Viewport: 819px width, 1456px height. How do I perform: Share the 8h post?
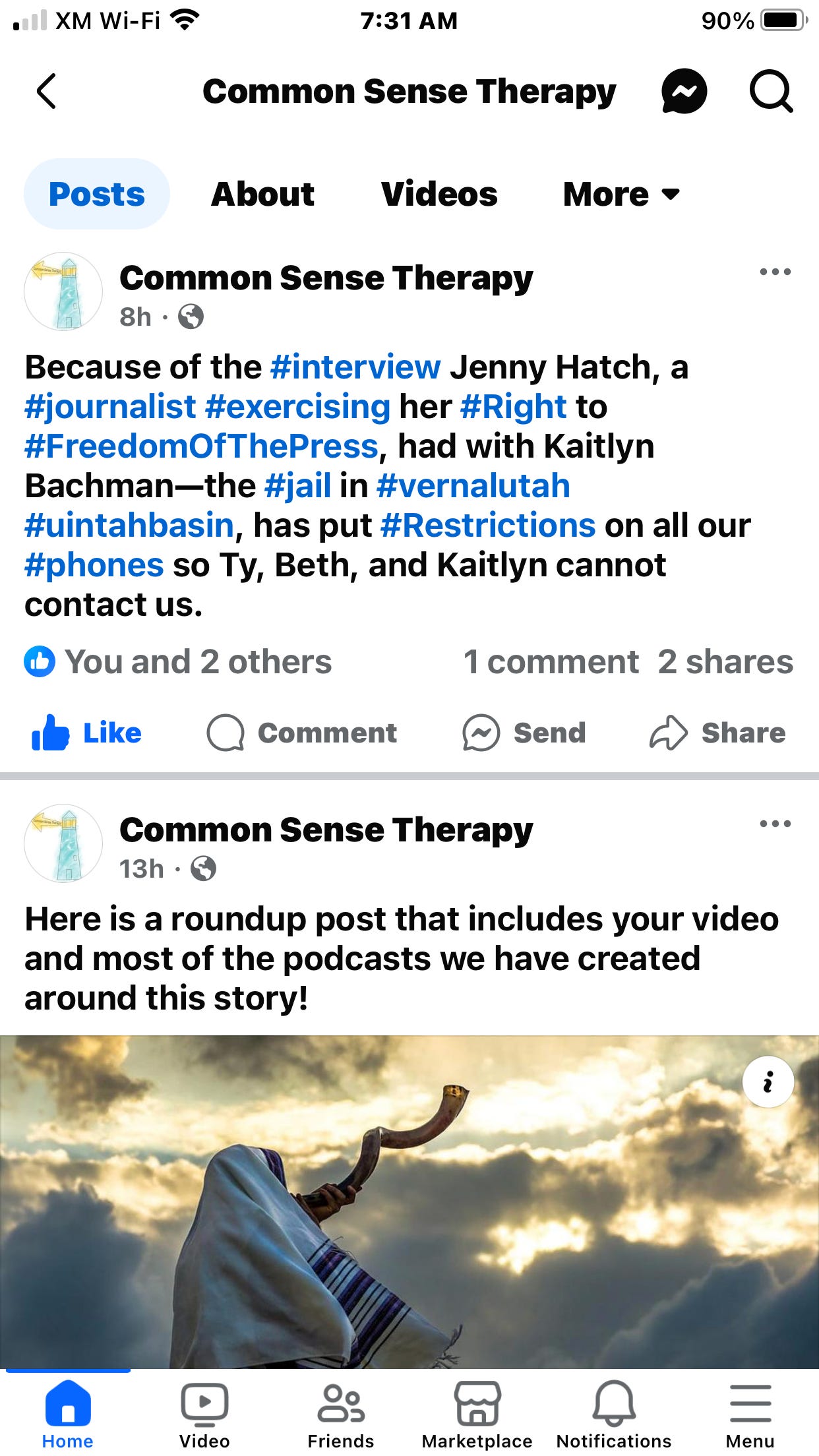718,733
